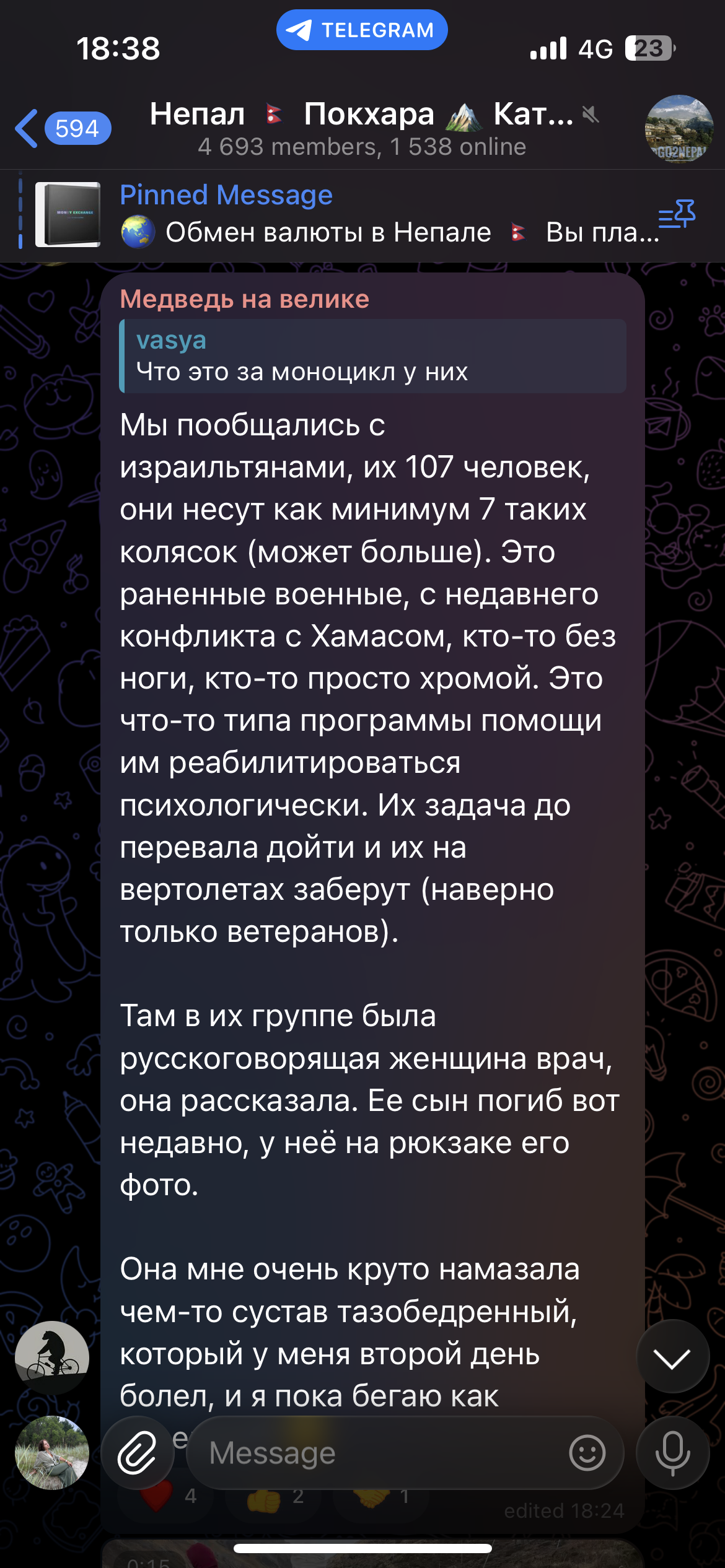Open the attachment paperclip menu
The width and height of the screenshot is (725, 1568).
[137, 1453]
